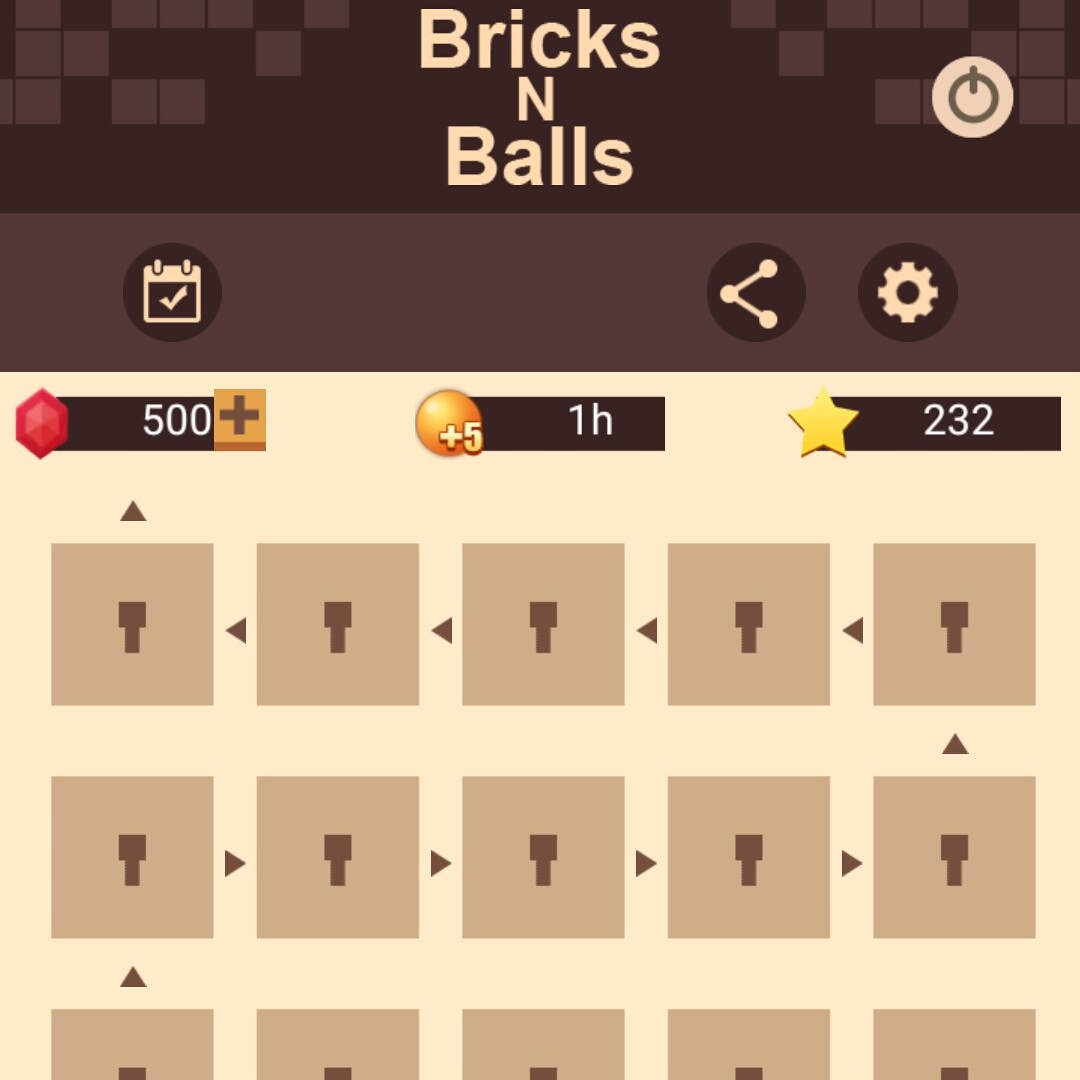Open the settings gear
Image resolution: width=1080 pixels, height=1080 pixels.
pyautogui.click(x=907, y=293)
